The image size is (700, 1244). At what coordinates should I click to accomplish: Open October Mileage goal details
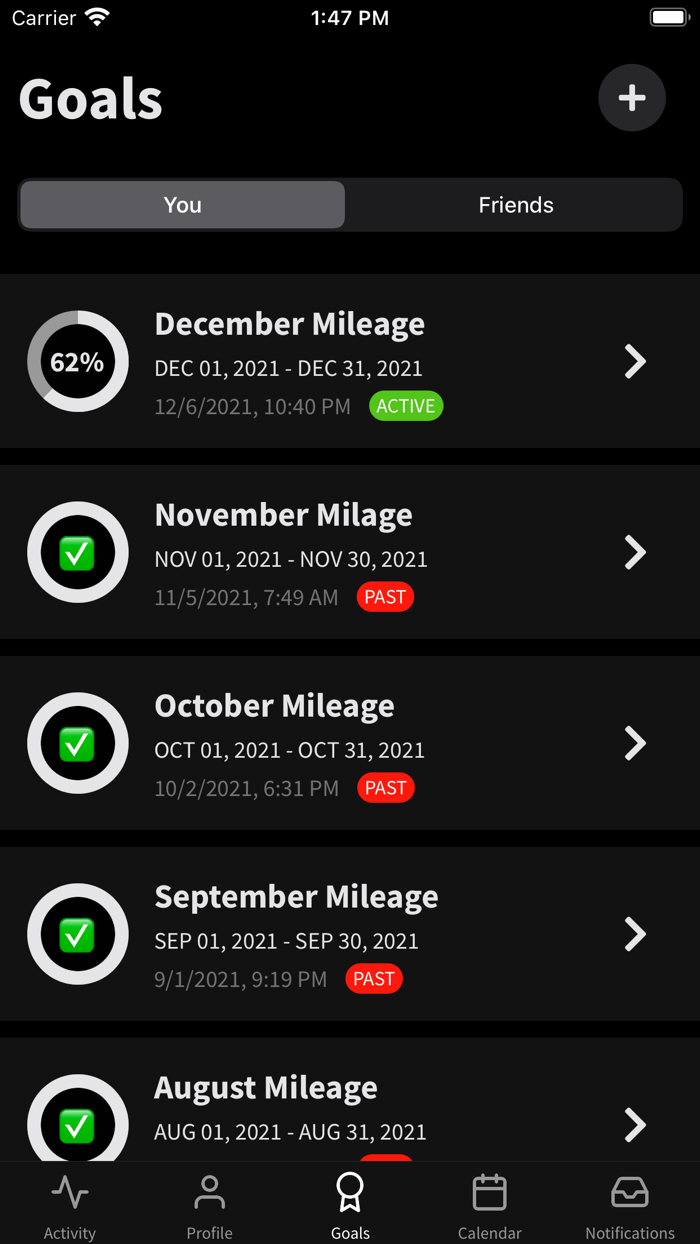(350, 743)
